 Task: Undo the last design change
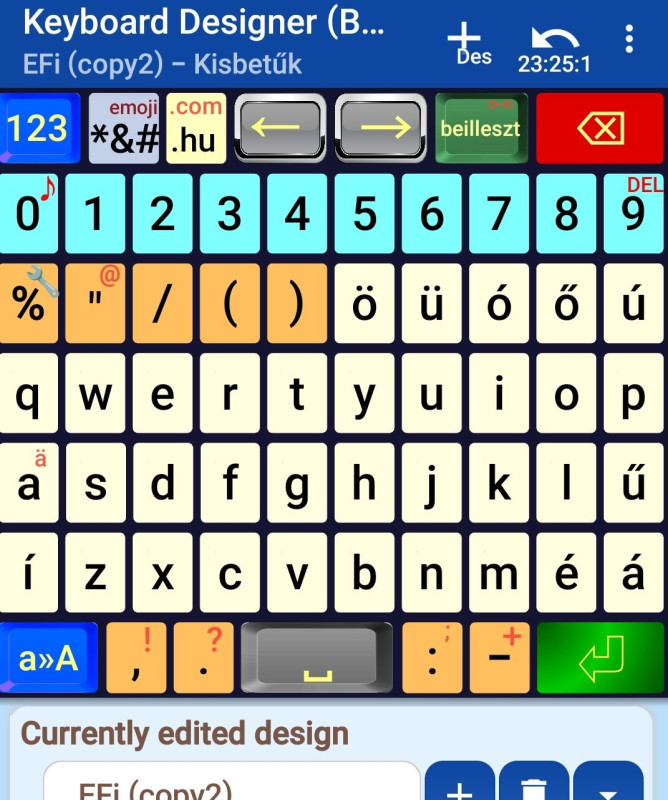(x=554, y=48)
